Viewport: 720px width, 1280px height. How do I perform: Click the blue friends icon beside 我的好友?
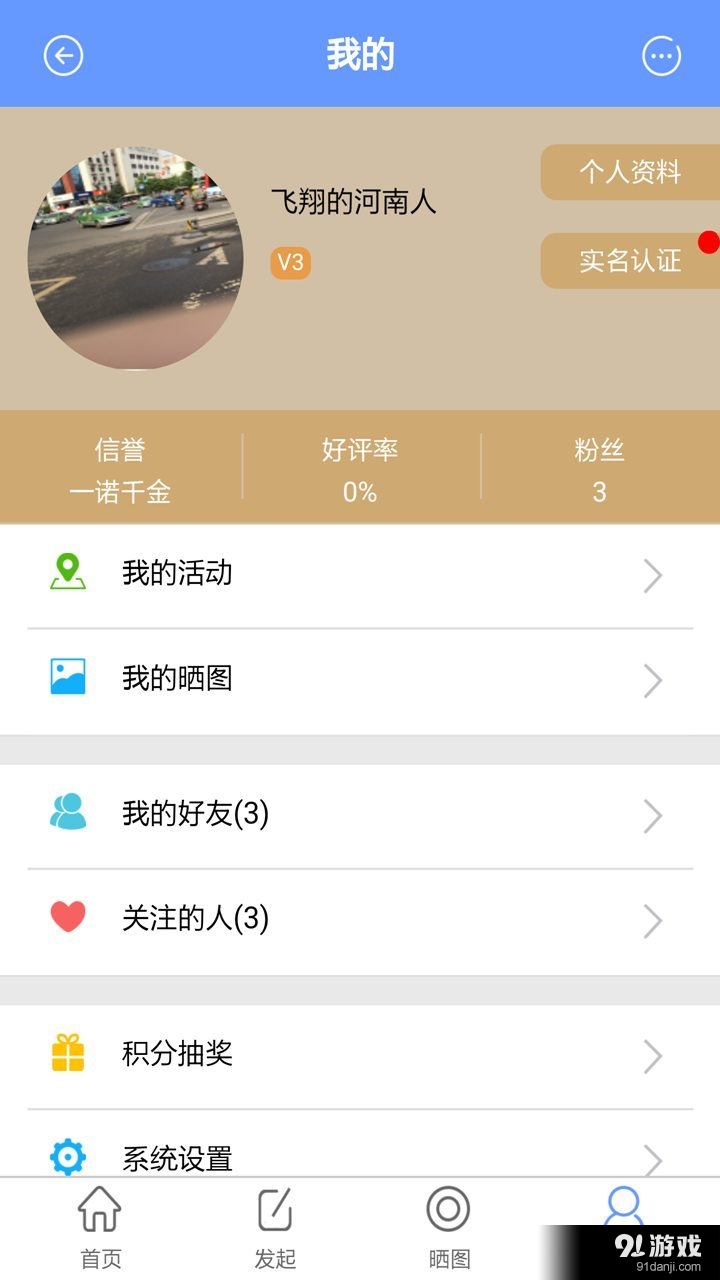pos(66,814)
